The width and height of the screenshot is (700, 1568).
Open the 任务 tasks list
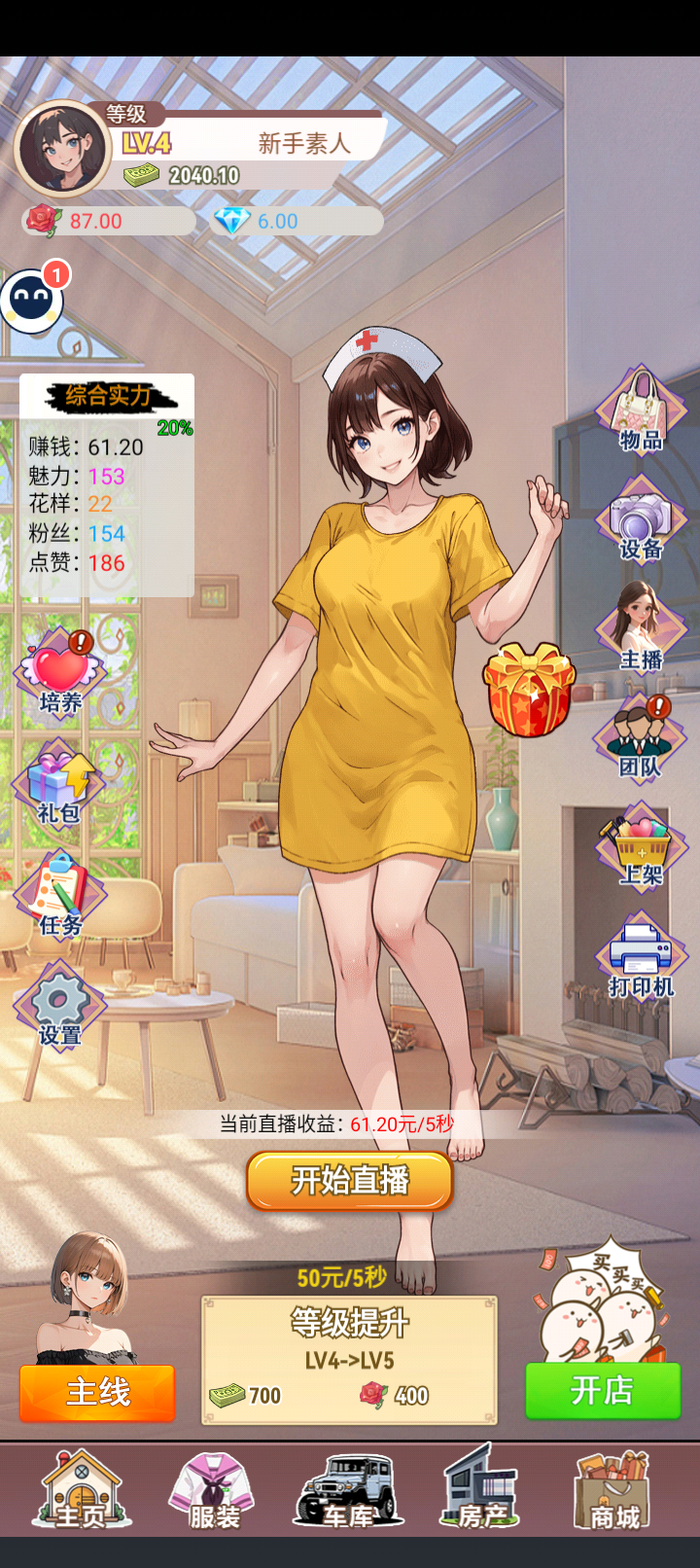click(60, 890)
